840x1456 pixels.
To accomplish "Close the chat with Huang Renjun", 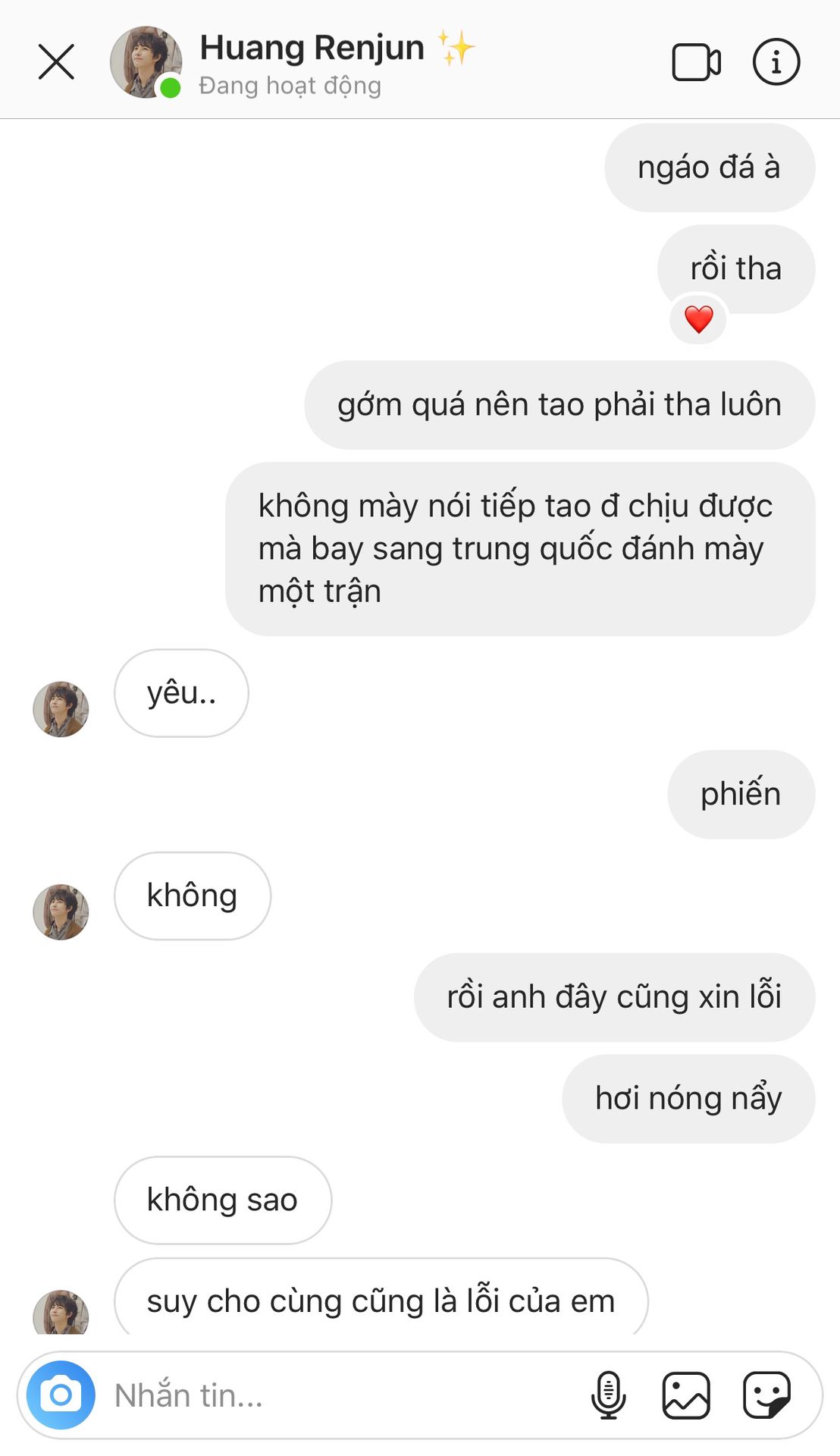I will pyautogui.click(x=56, y=62).
